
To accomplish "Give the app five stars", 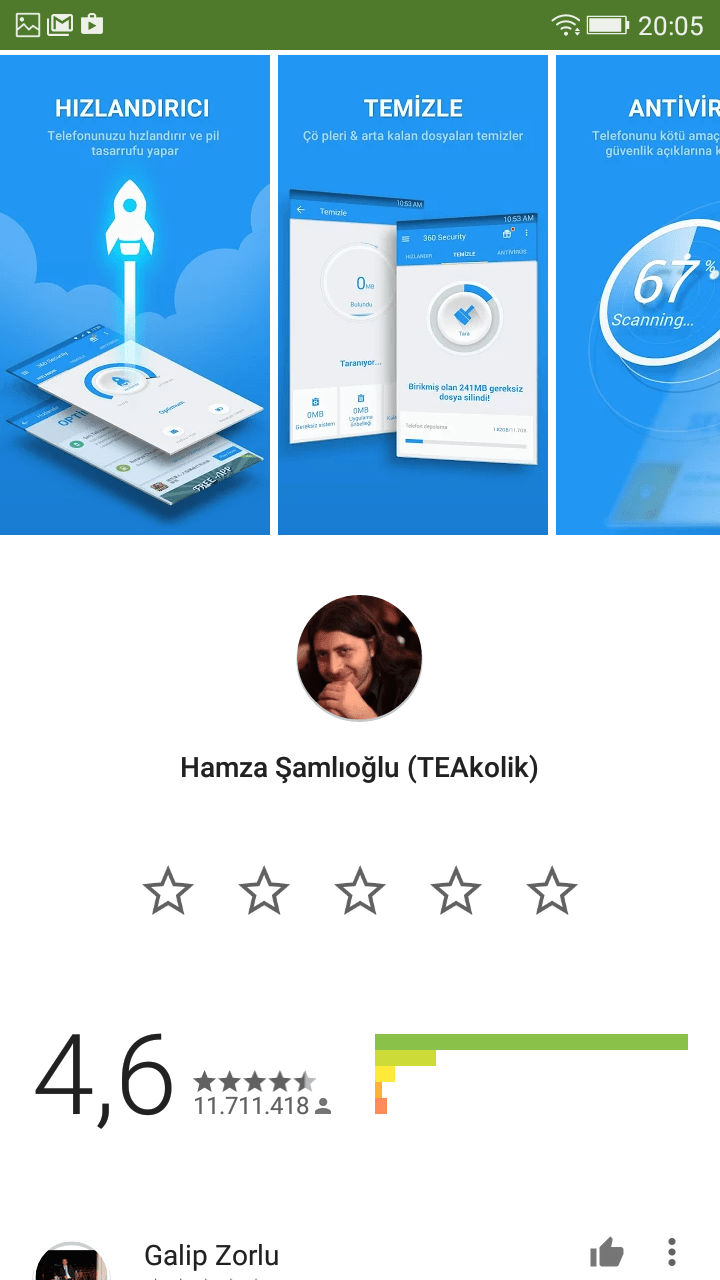I will 552,891.
